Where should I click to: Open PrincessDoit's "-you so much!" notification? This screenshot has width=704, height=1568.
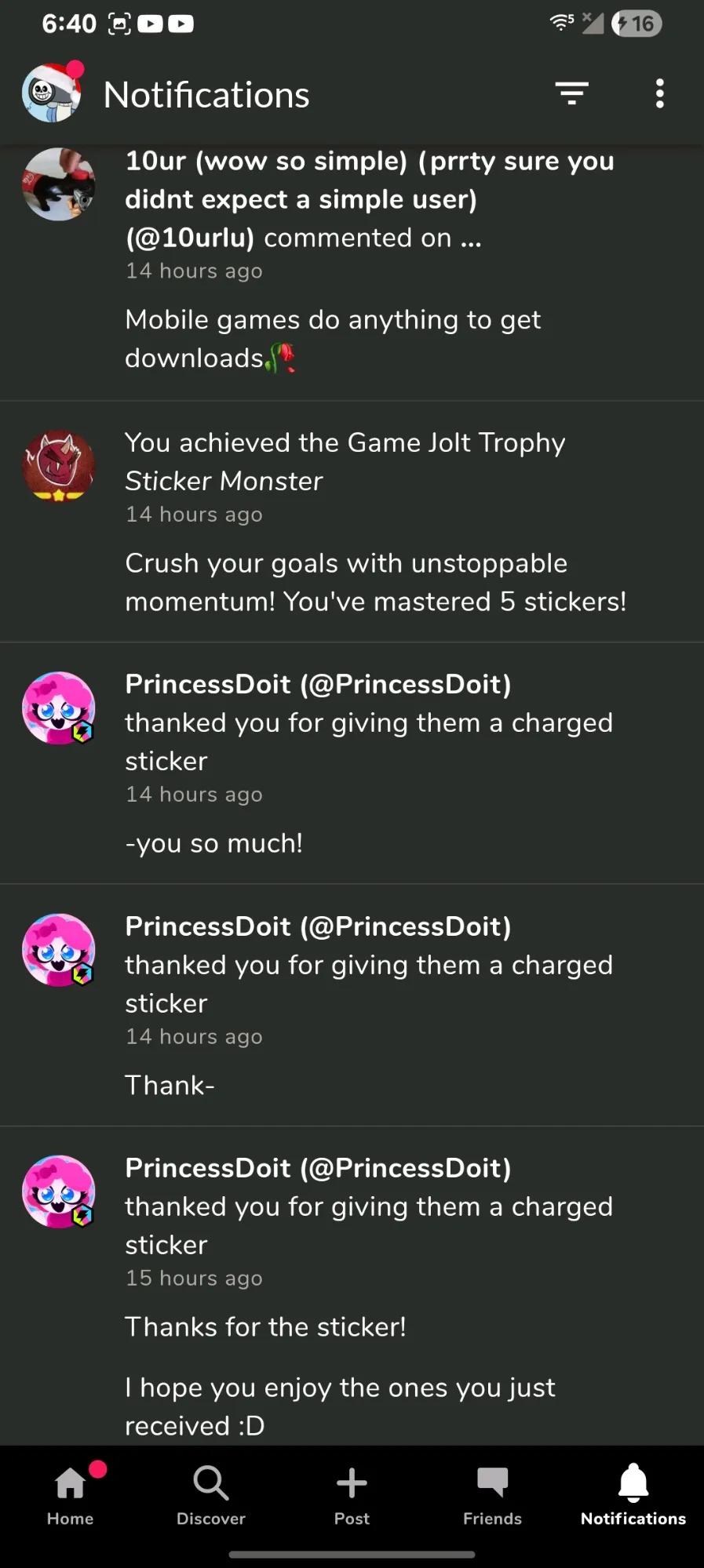pyautogui.click(x=352, y=763)
